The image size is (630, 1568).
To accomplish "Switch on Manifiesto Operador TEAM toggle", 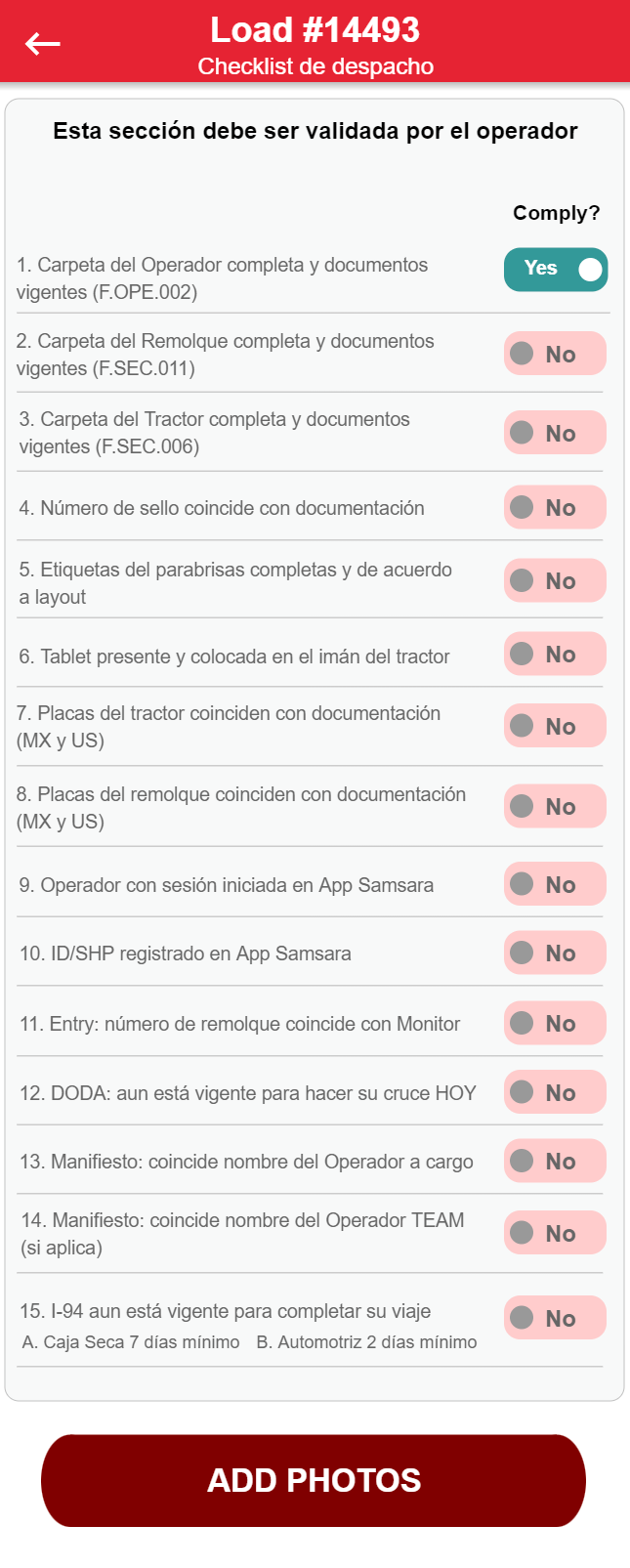I will (555, 1233).
